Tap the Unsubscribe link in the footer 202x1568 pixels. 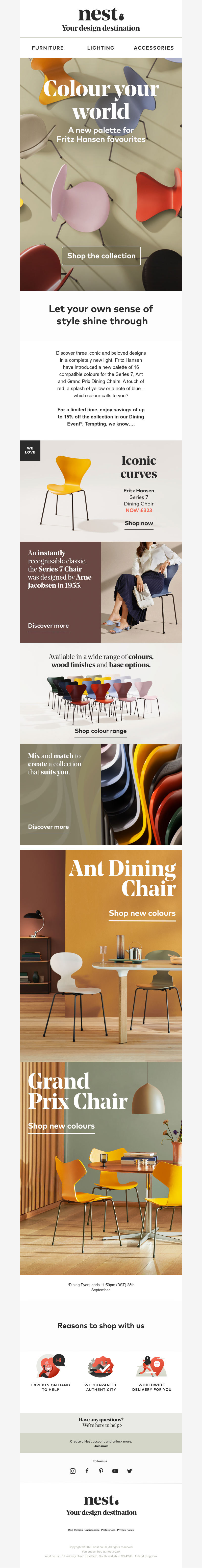click(92, 1530)
